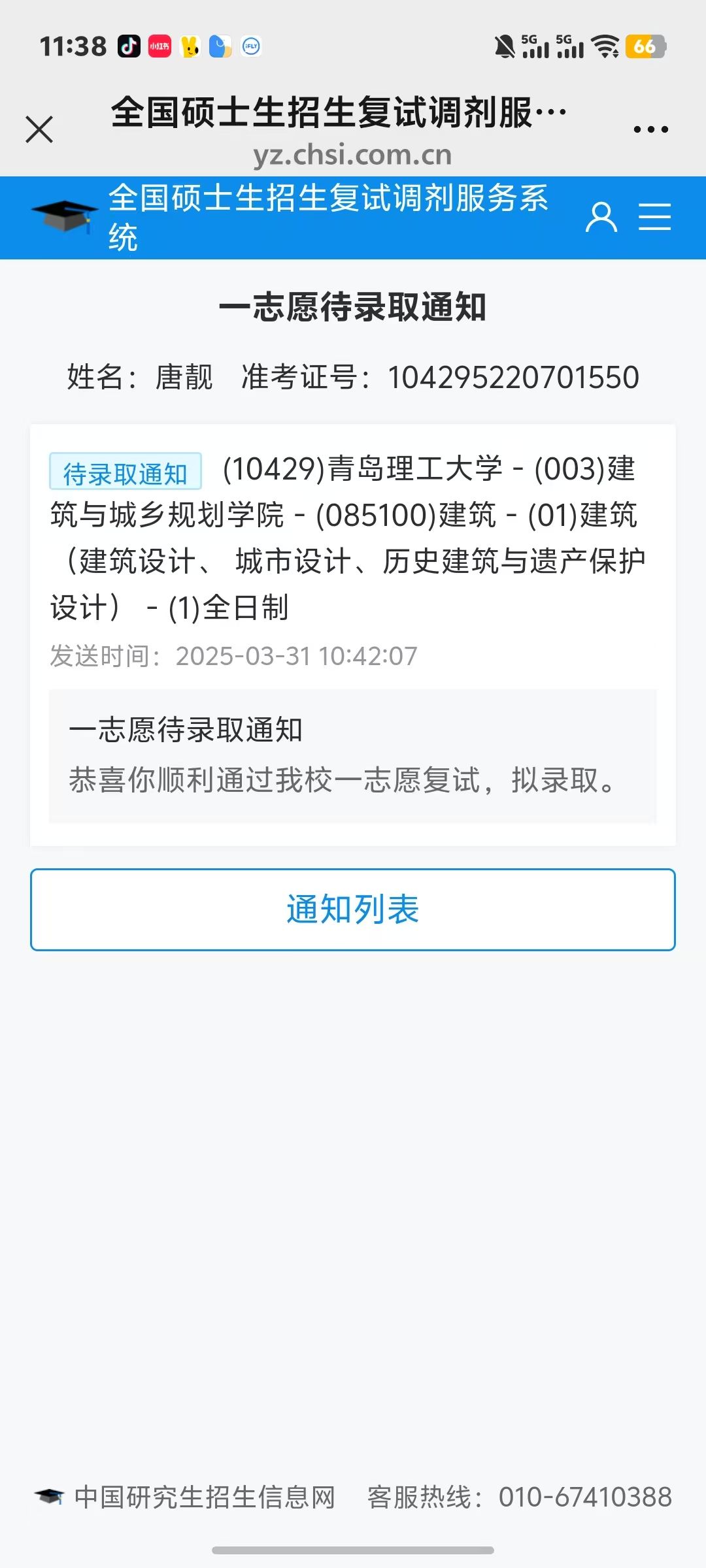The width and height of the screenshot is (706, 1568).
Task: Tap the 通知列表 button
Action: coord(353,909)
